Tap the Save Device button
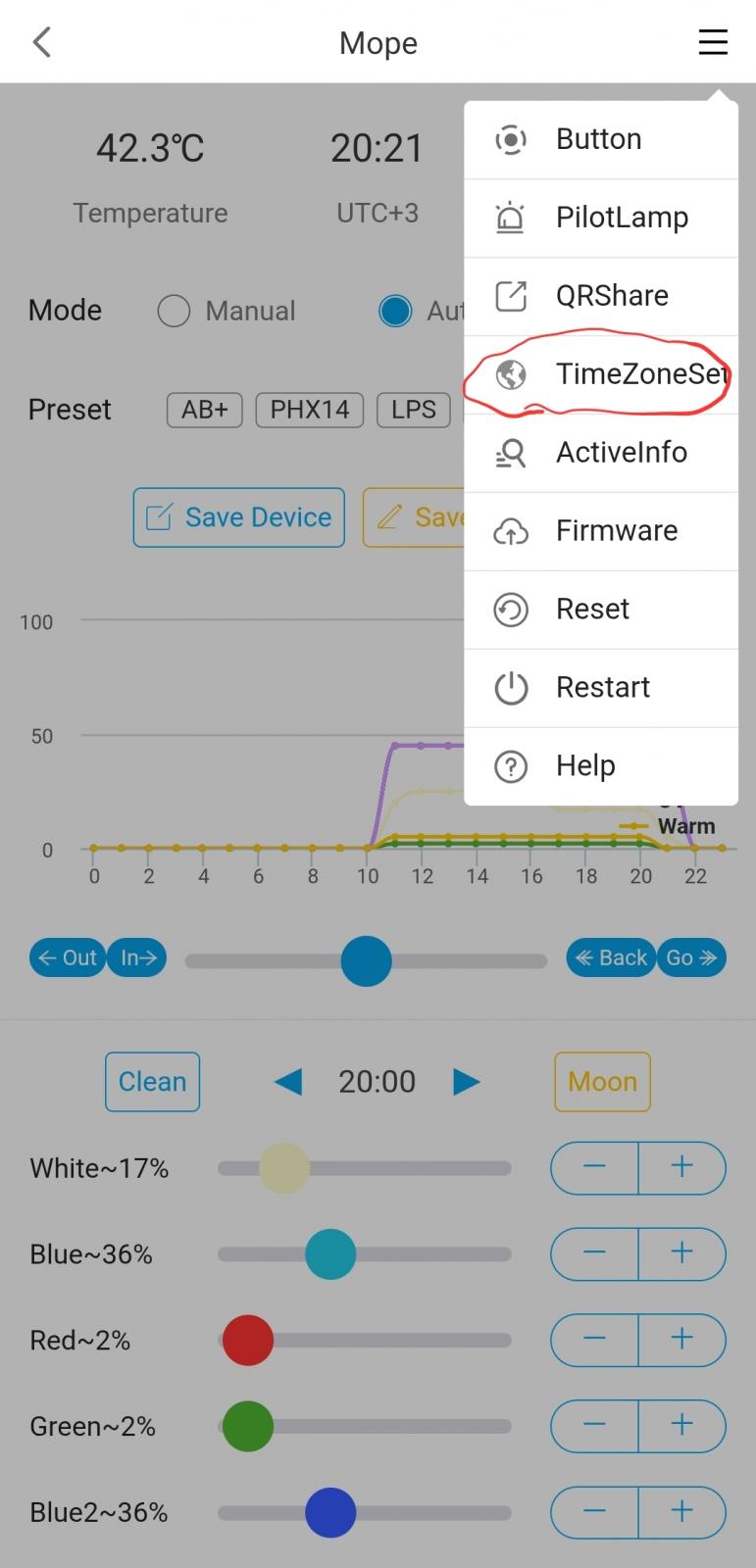The image size is (756, 1568). click(238, 517)
